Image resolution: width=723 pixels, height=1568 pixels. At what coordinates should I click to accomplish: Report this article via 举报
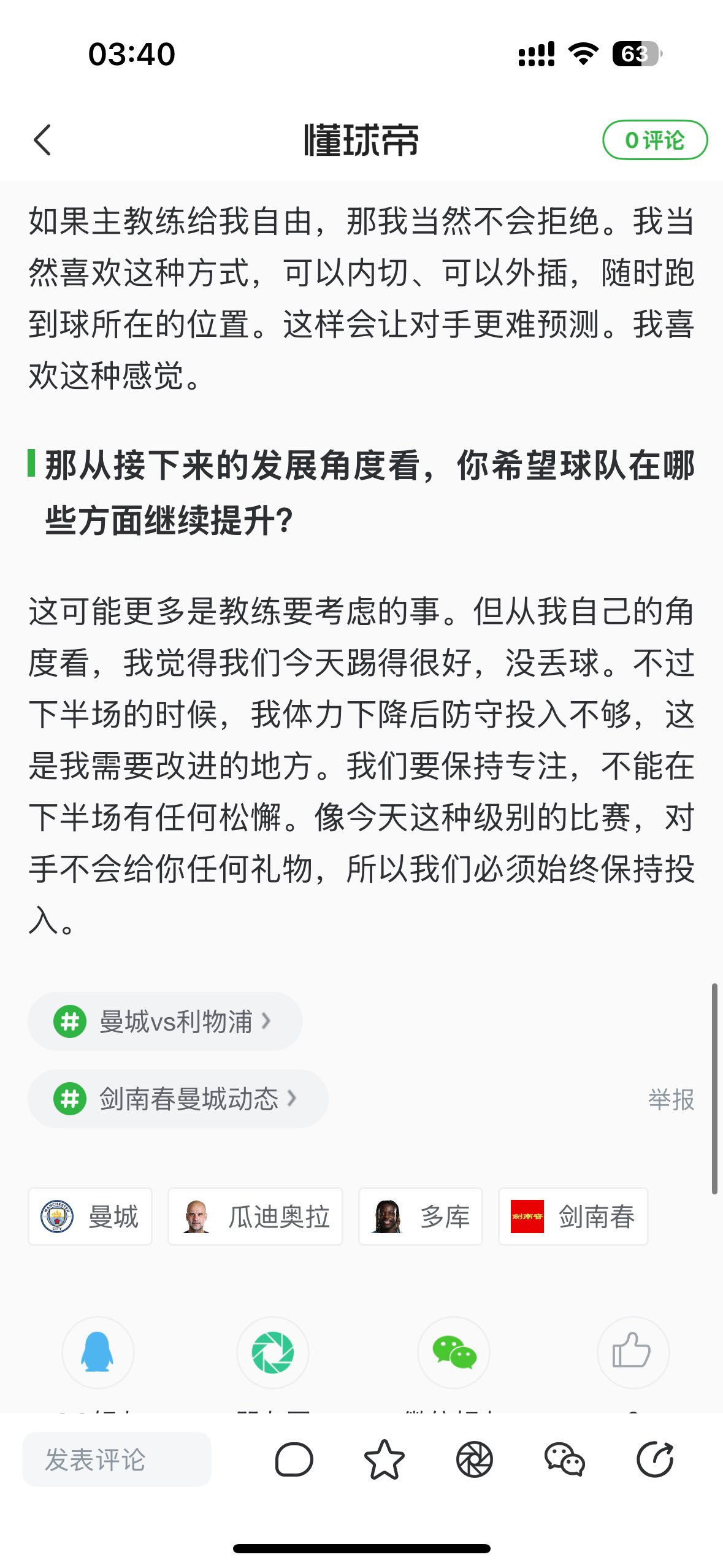[x=671, y=1099]
